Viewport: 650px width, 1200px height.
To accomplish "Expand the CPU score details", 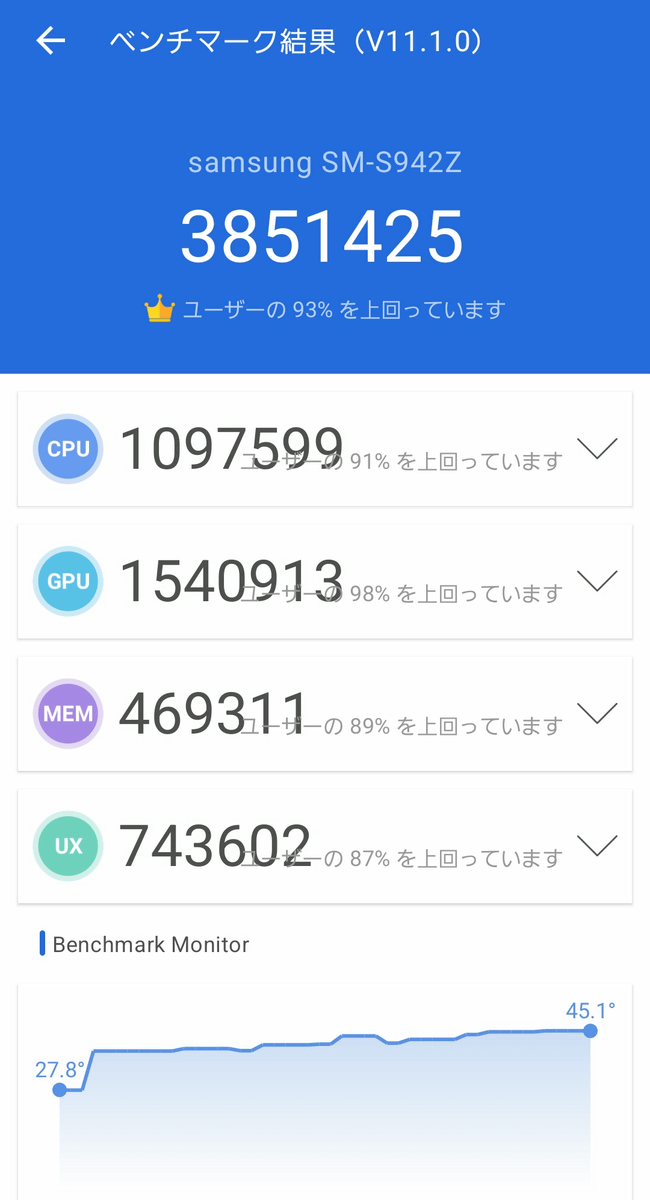I will [x=597, y=449].
